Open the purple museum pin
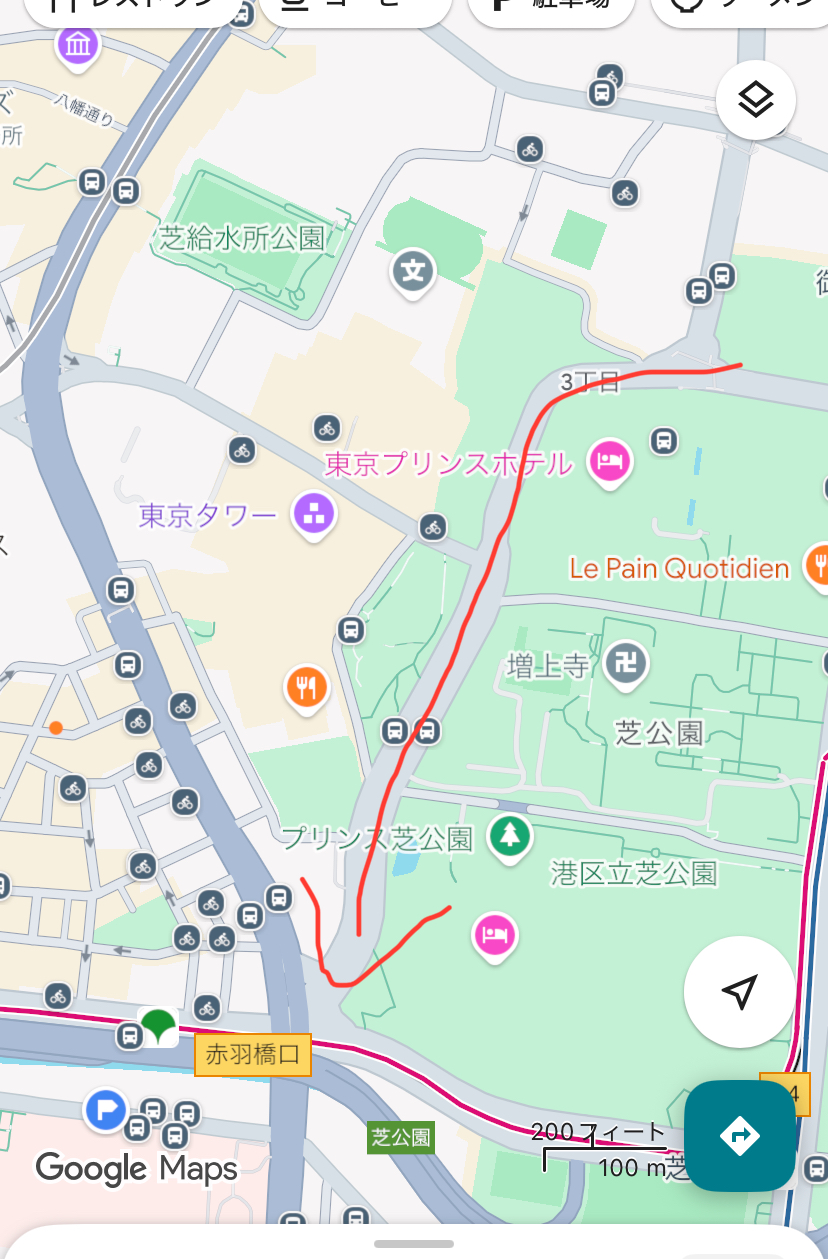The image size is (828, 1259). [78, 45]
